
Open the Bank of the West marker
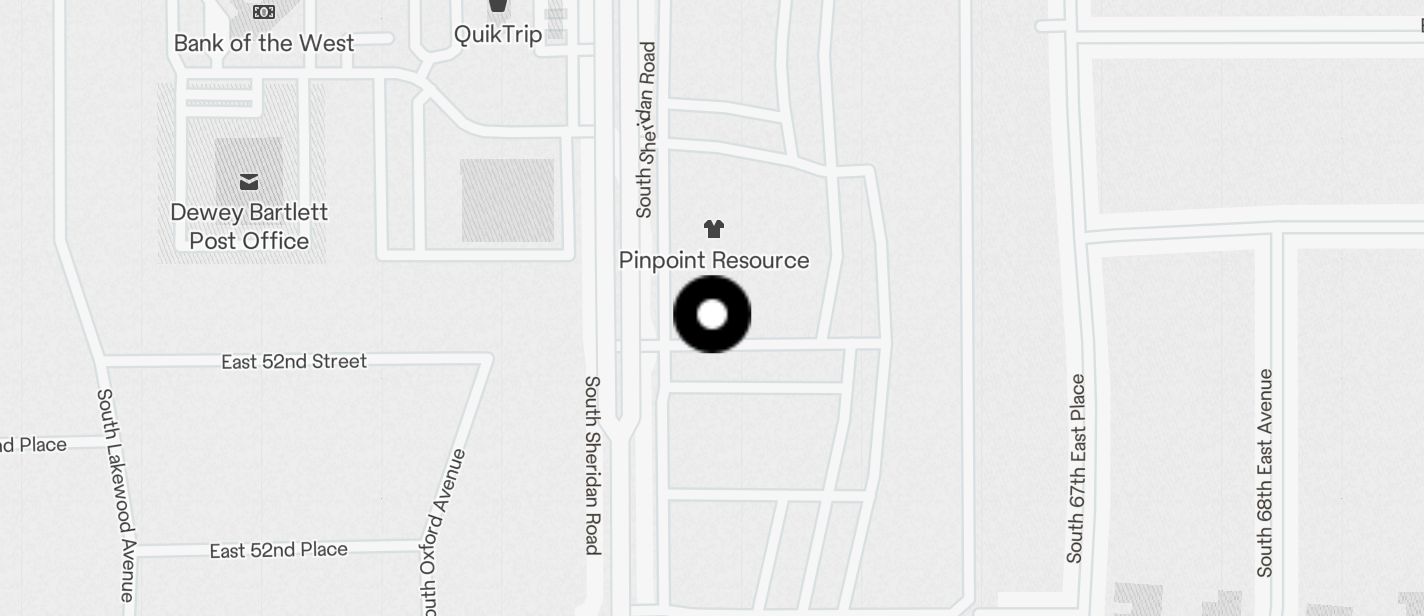(x=264, y=13)
